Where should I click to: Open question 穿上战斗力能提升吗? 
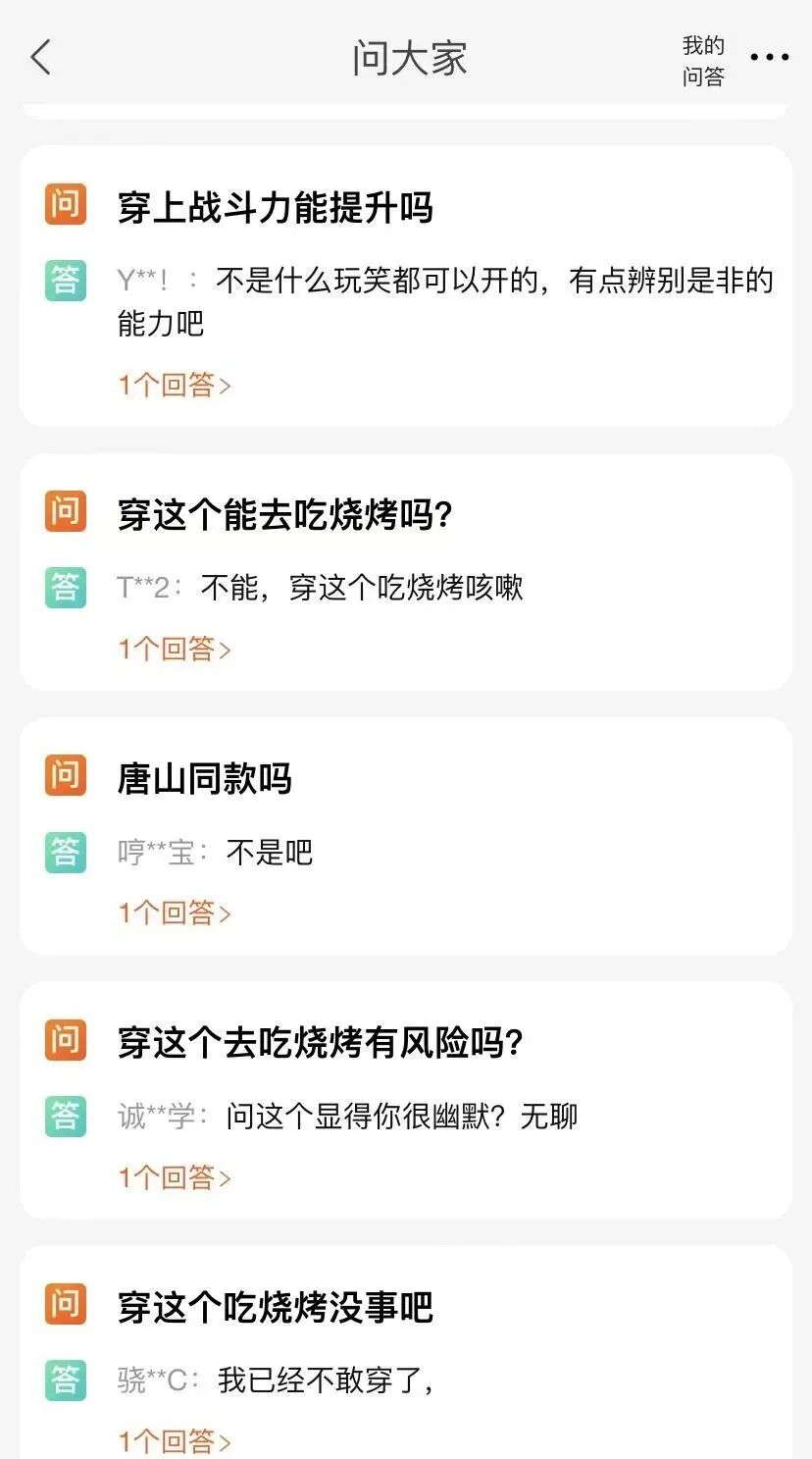tap(276, 208)
